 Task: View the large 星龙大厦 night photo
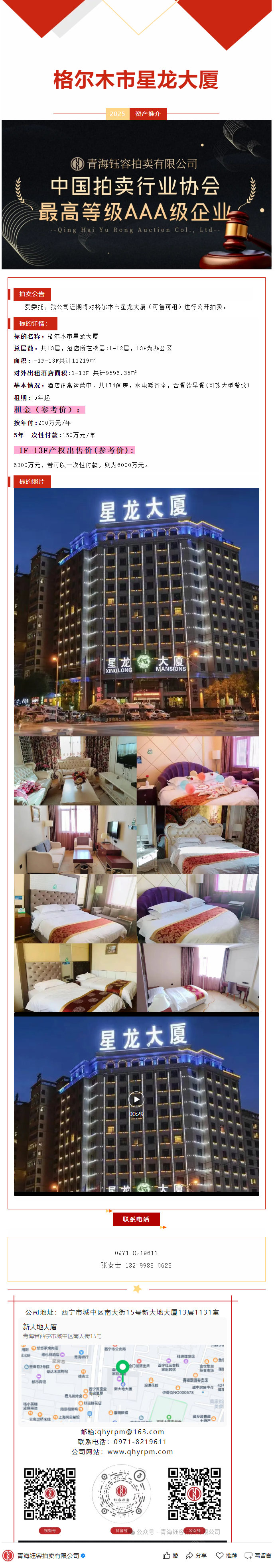[x=136, y=612]
